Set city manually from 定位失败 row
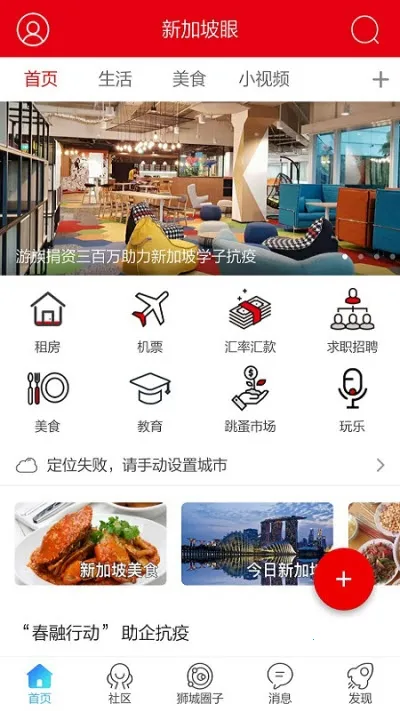 tap(200, 466)
